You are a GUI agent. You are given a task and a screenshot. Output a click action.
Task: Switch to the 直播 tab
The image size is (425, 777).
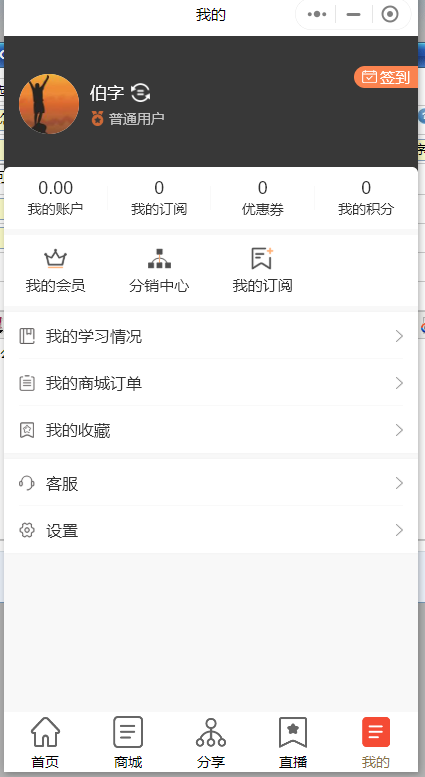click(293, 742)
